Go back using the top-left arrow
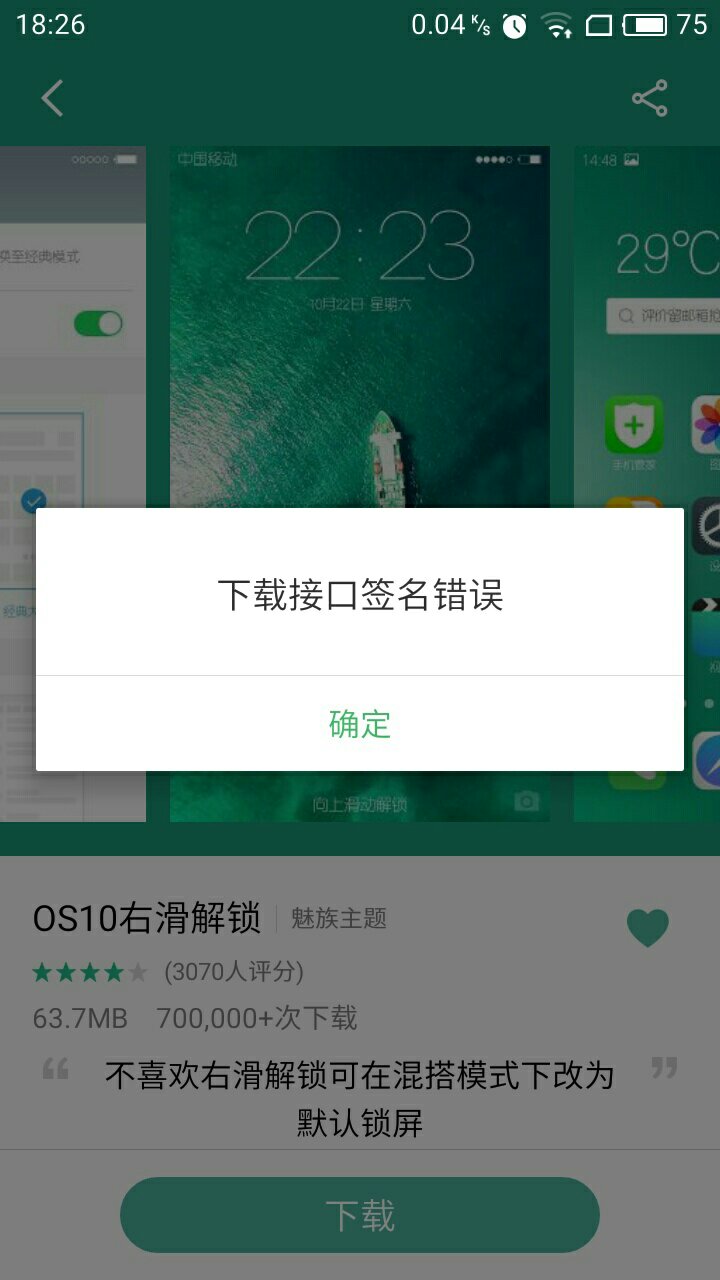 52,98
